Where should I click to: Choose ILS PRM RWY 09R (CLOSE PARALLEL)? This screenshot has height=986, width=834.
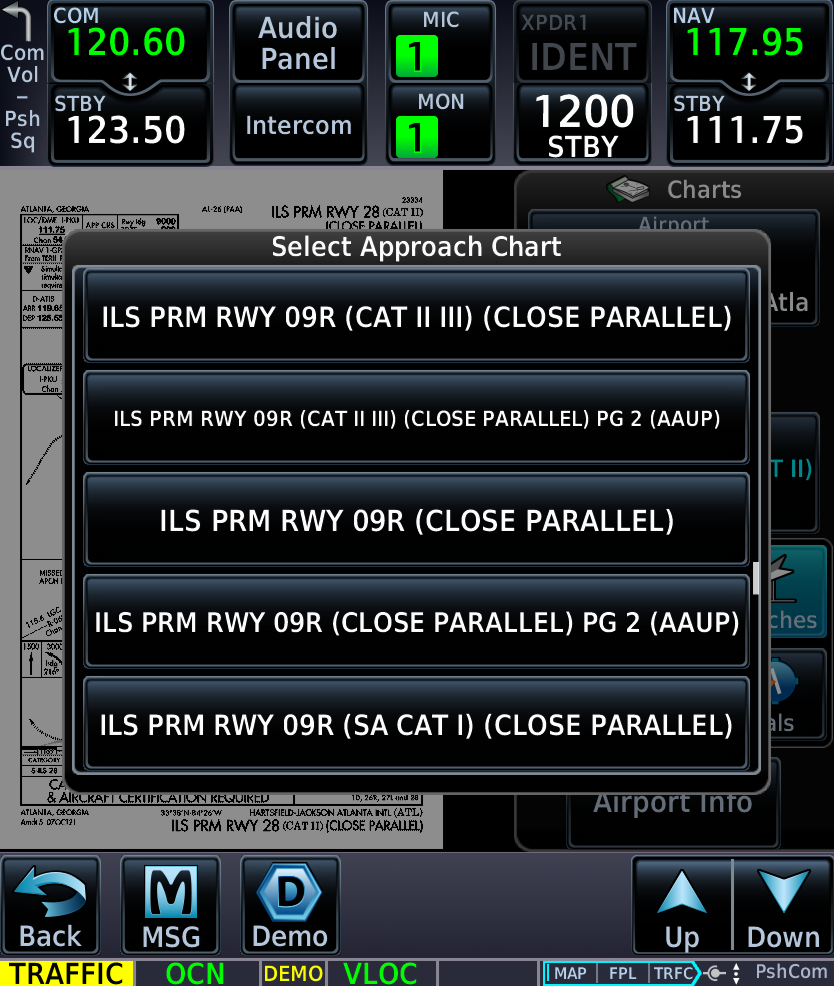[416, 520]
